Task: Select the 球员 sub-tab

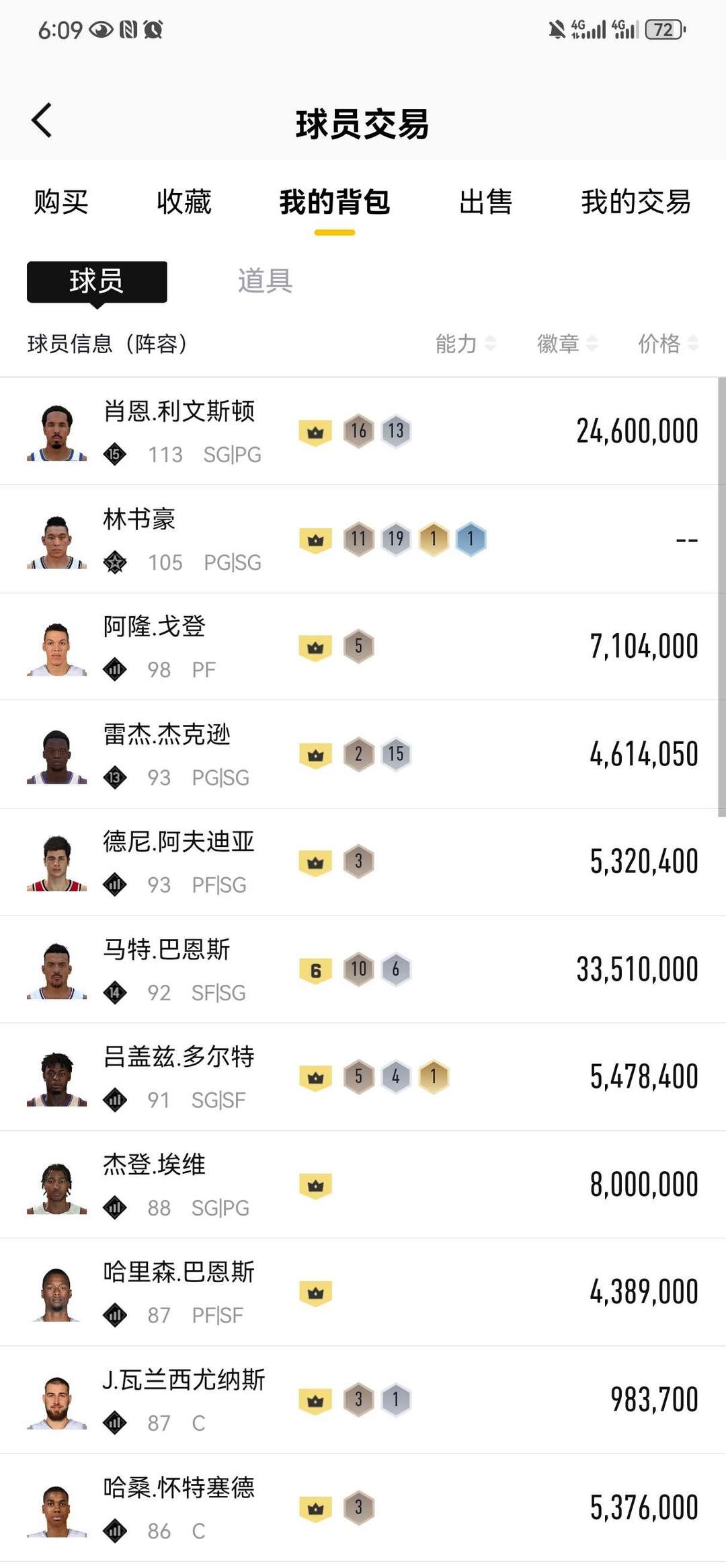Action: [x=97, y=281]
